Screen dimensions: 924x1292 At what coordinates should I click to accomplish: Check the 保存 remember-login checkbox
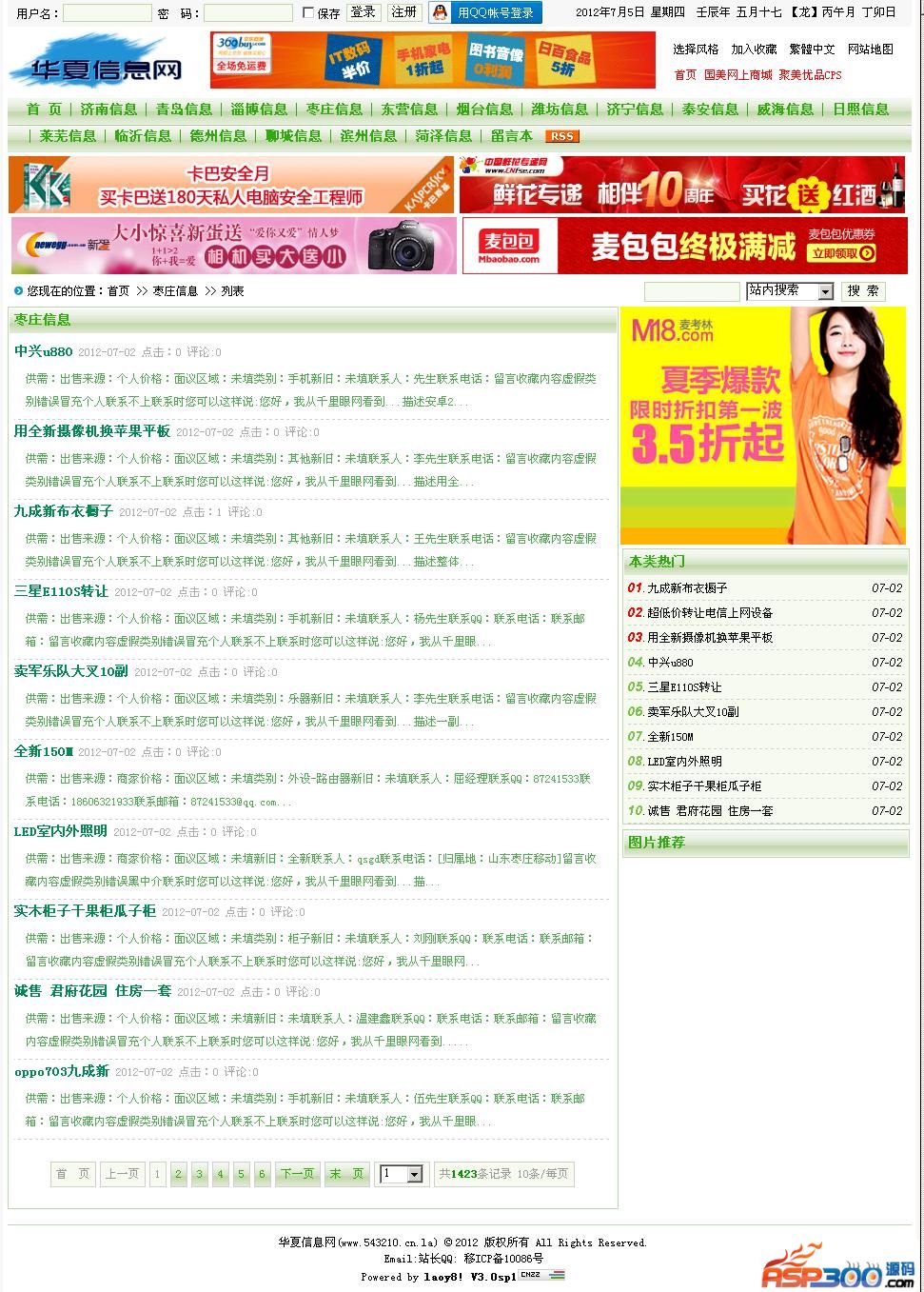point(308,13)
